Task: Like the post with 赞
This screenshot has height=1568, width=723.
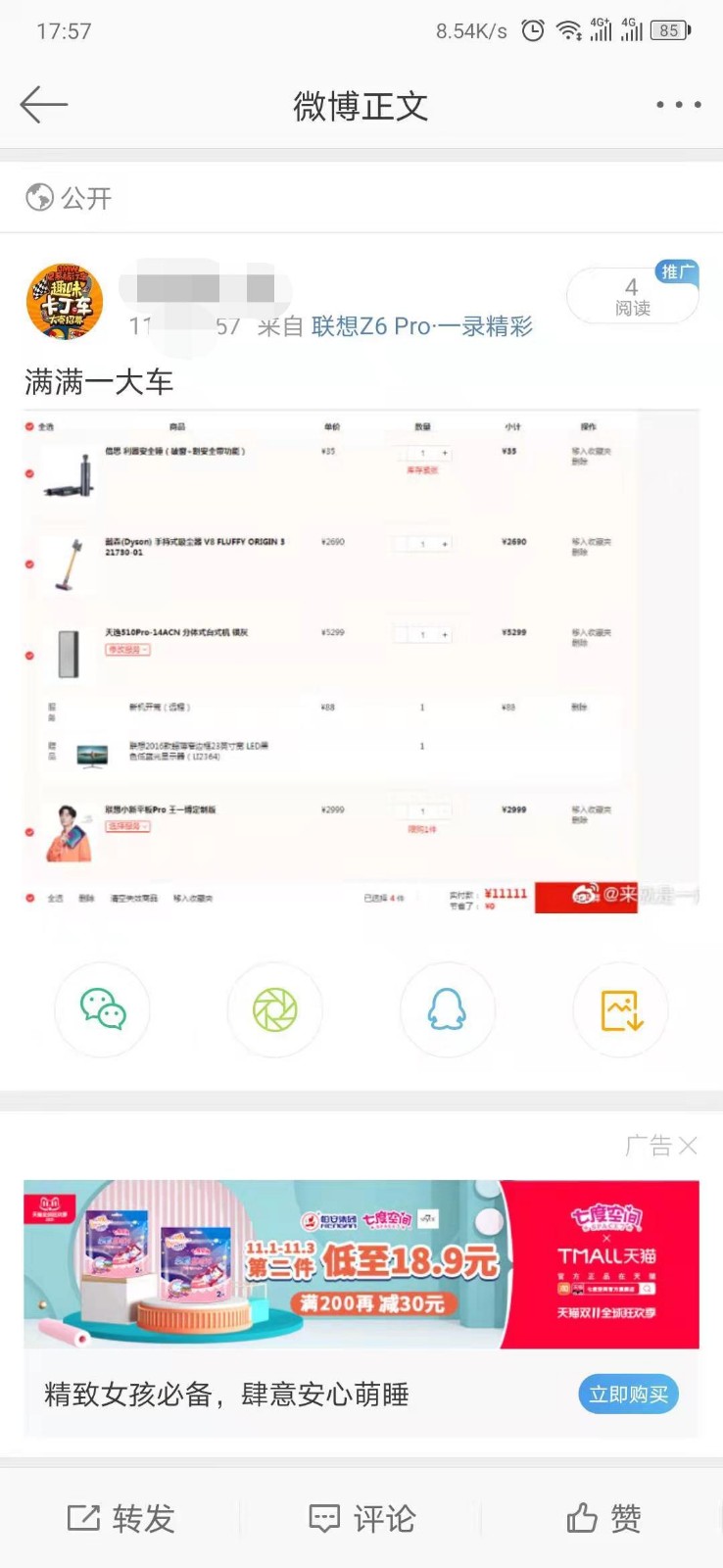Action: [x=603, y=1518]
